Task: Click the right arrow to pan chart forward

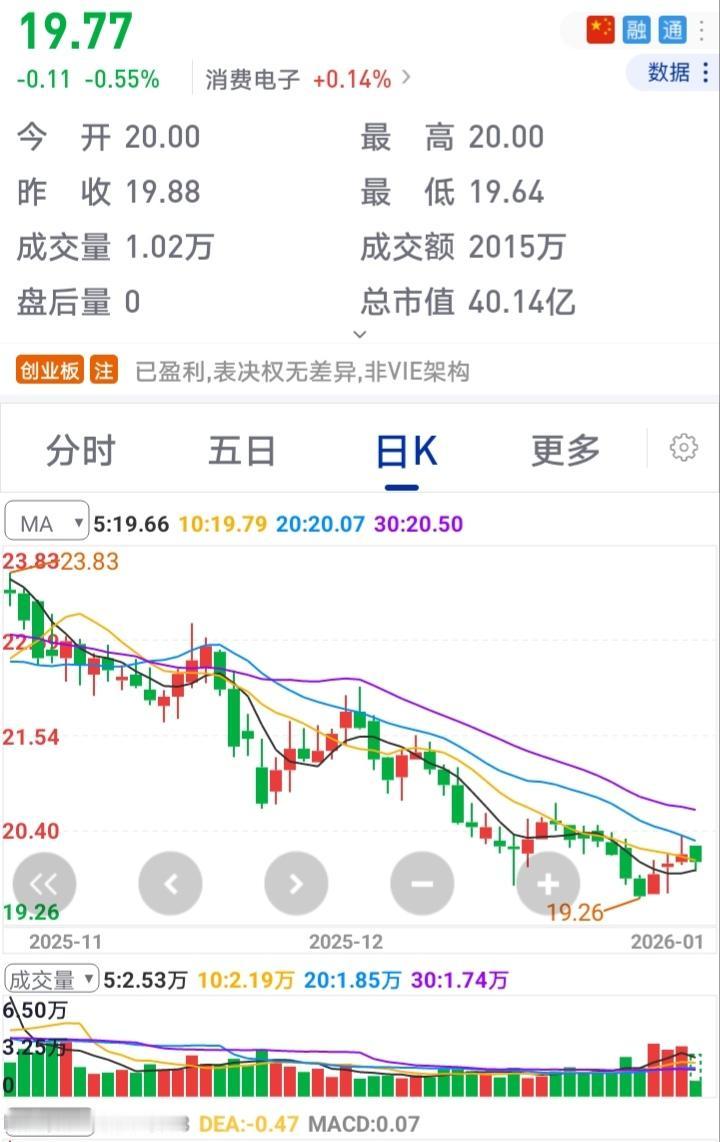Action: click(296, 884)
